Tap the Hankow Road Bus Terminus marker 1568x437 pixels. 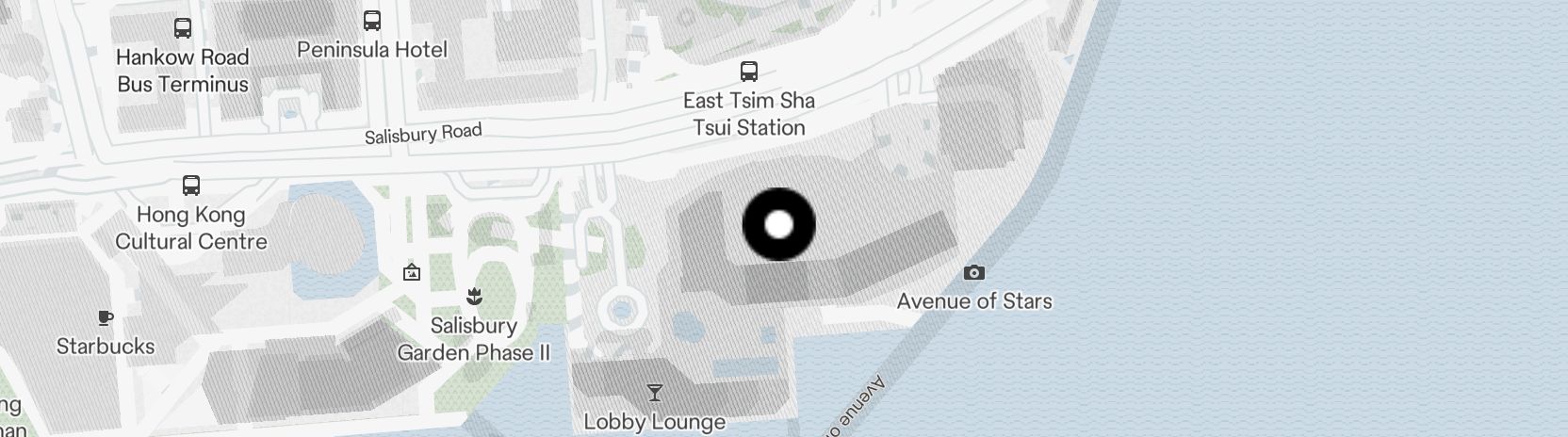click(183, 29)
